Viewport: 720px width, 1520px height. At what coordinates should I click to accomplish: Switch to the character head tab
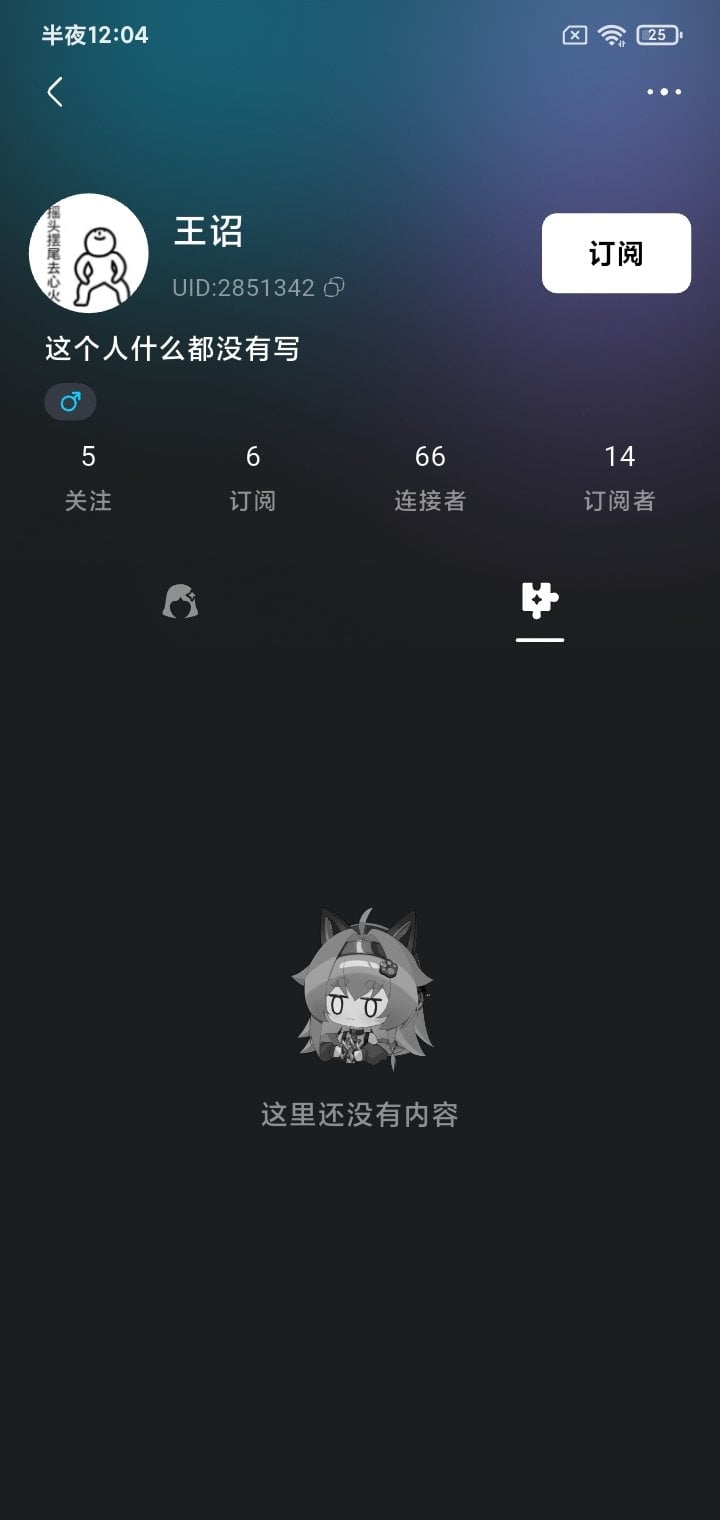coord(180,602)
